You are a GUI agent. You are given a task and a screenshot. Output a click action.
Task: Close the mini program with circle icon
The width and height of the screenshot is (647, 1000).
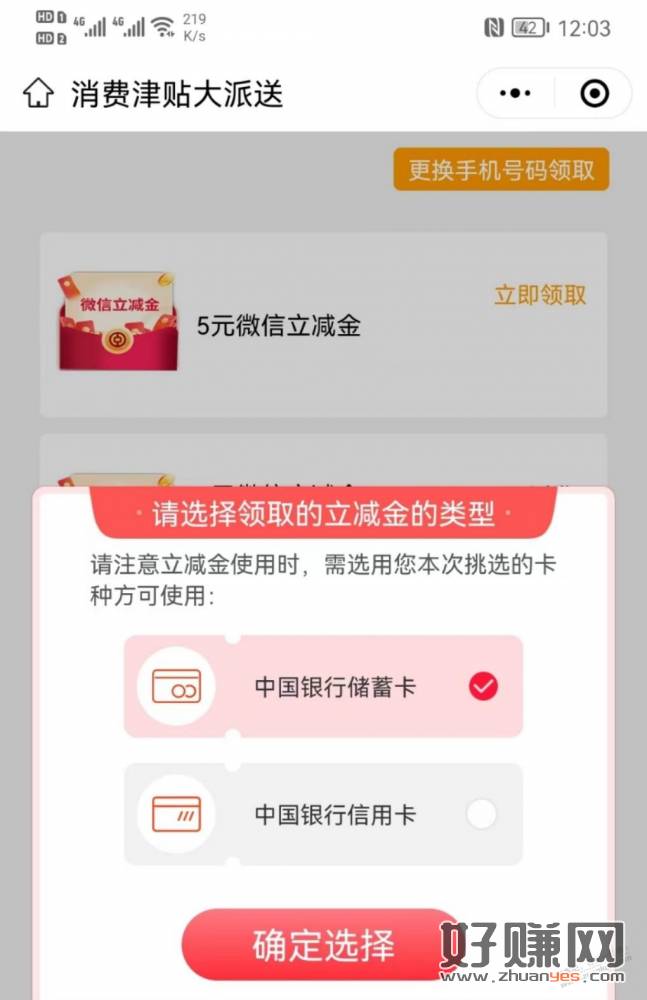click(594, 94)
